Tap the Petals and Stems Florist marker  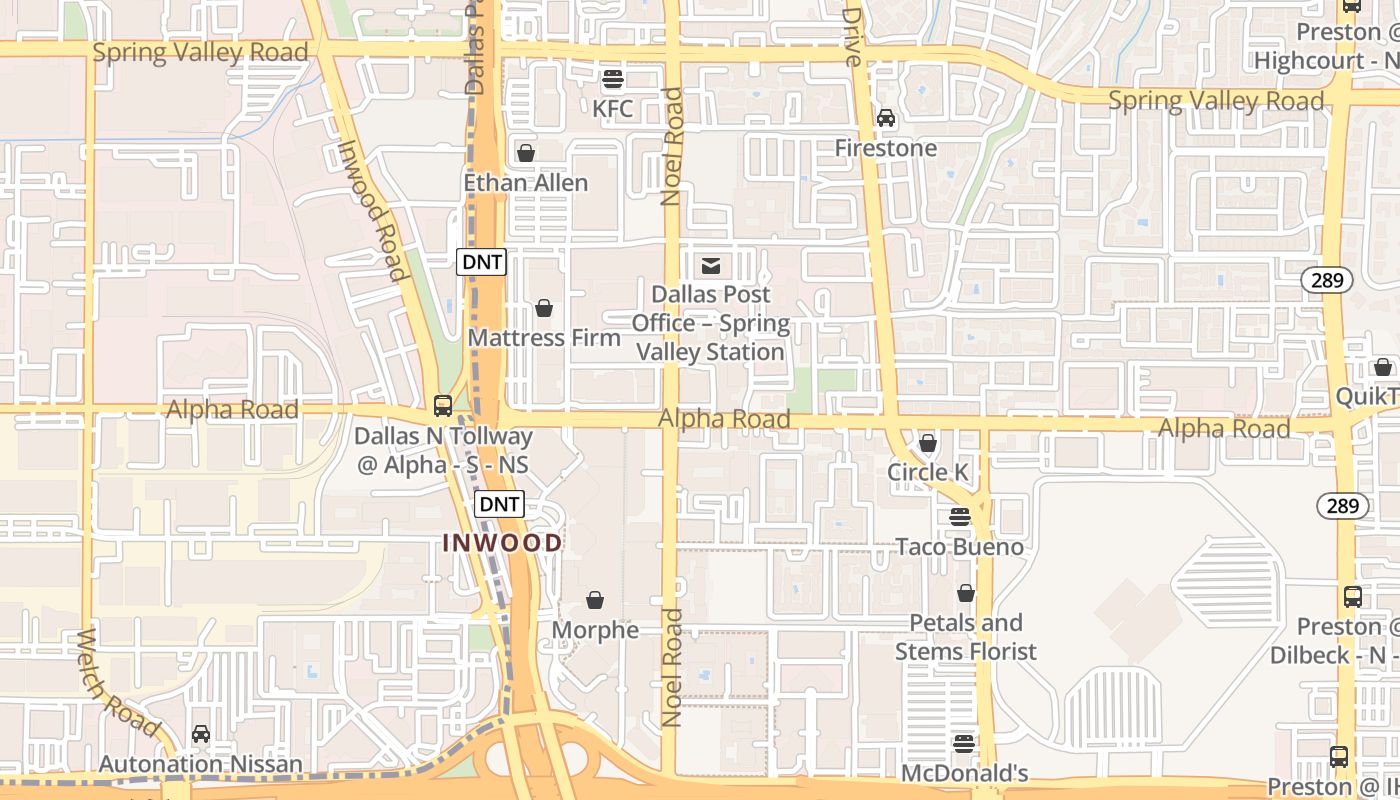tap(966, 593)
